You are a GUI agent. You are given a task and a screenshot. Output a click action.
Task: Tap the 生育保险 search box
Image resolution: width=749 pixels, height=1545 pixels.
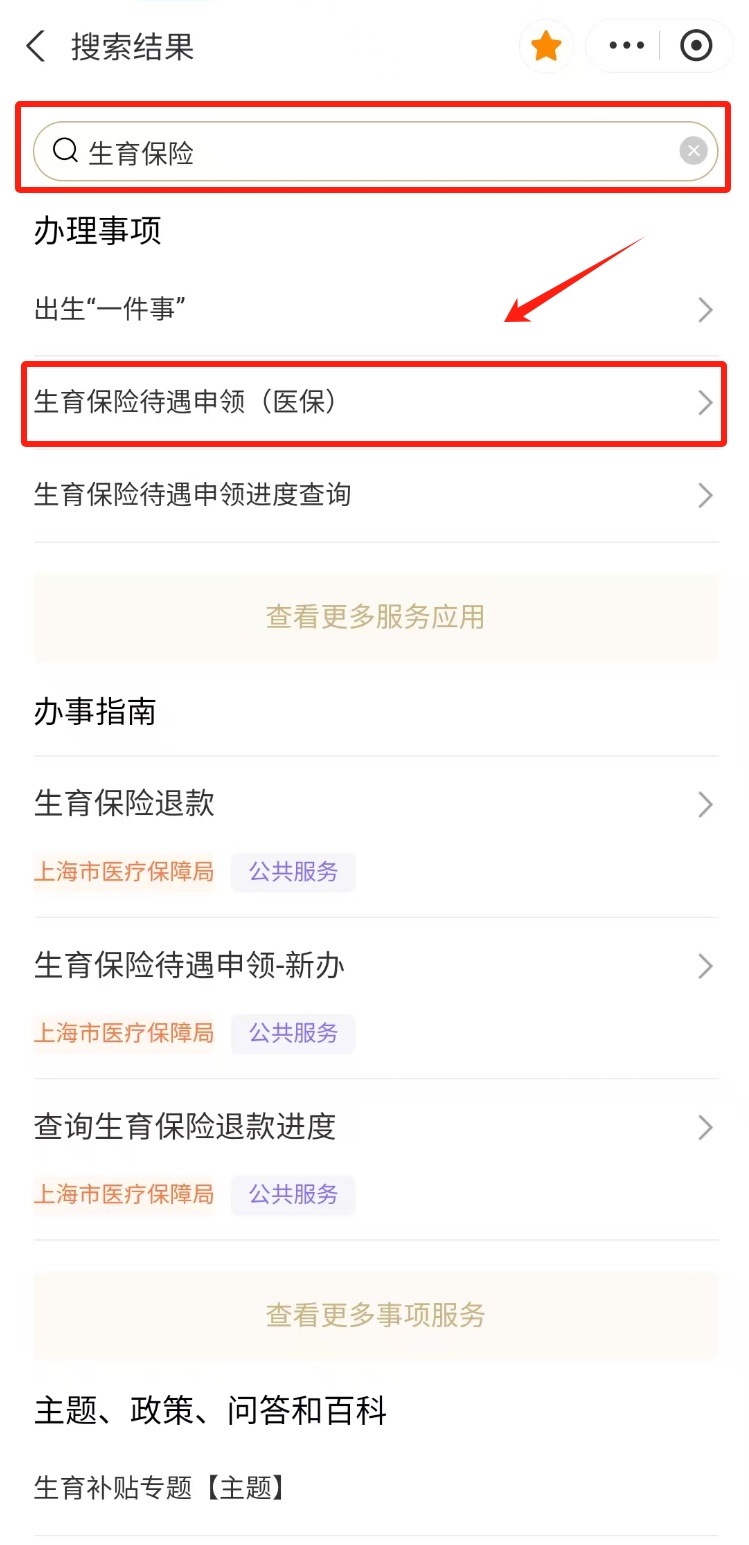[x=375, y=151]
